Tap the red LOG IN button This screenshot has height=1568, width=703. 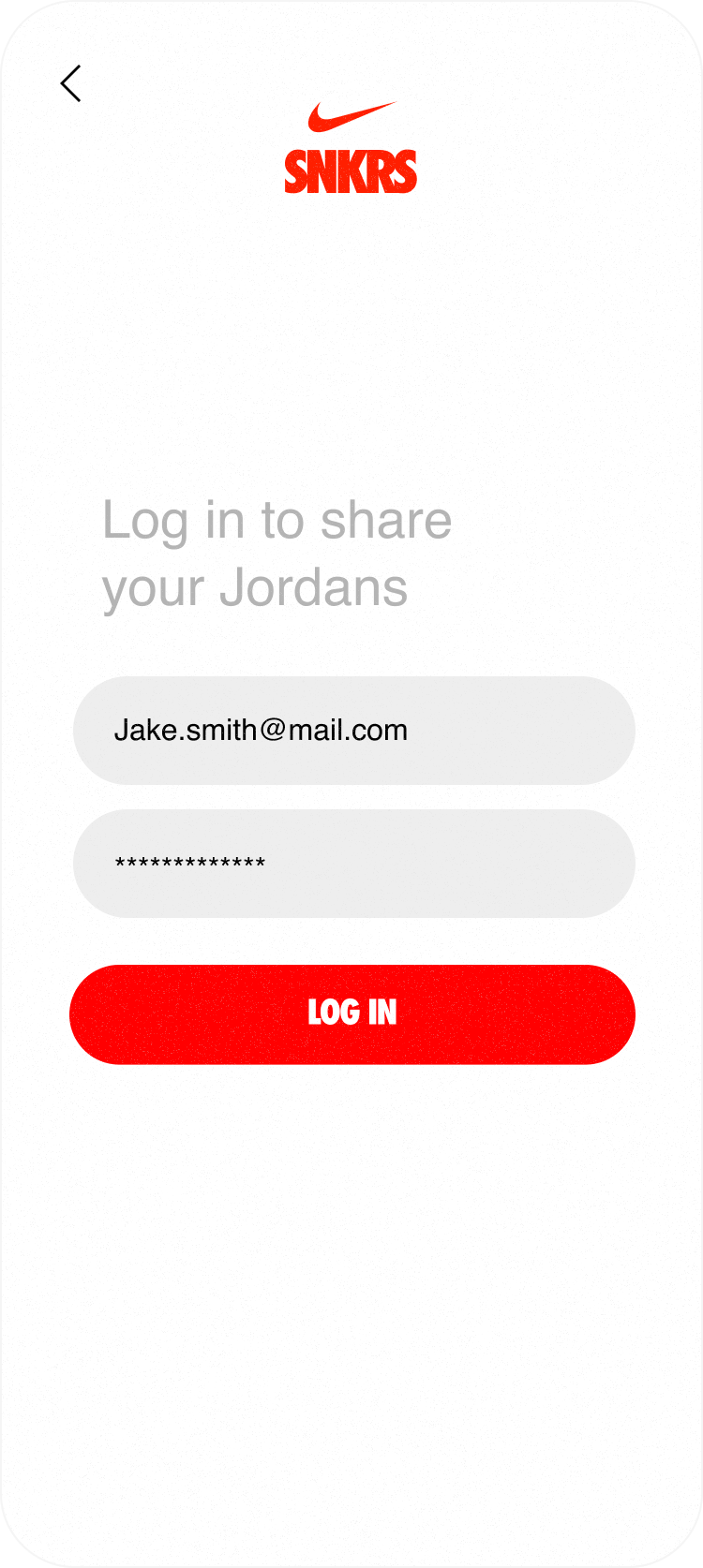coord(352,1014)
